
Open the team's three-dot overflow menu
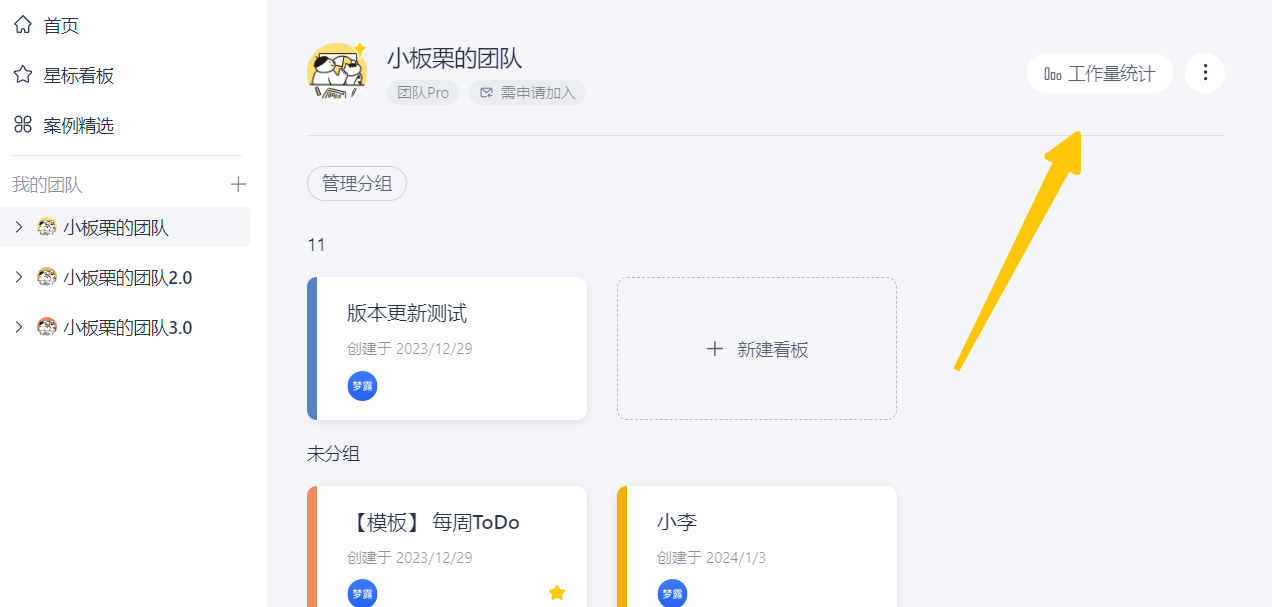(x=1205, y=73)
